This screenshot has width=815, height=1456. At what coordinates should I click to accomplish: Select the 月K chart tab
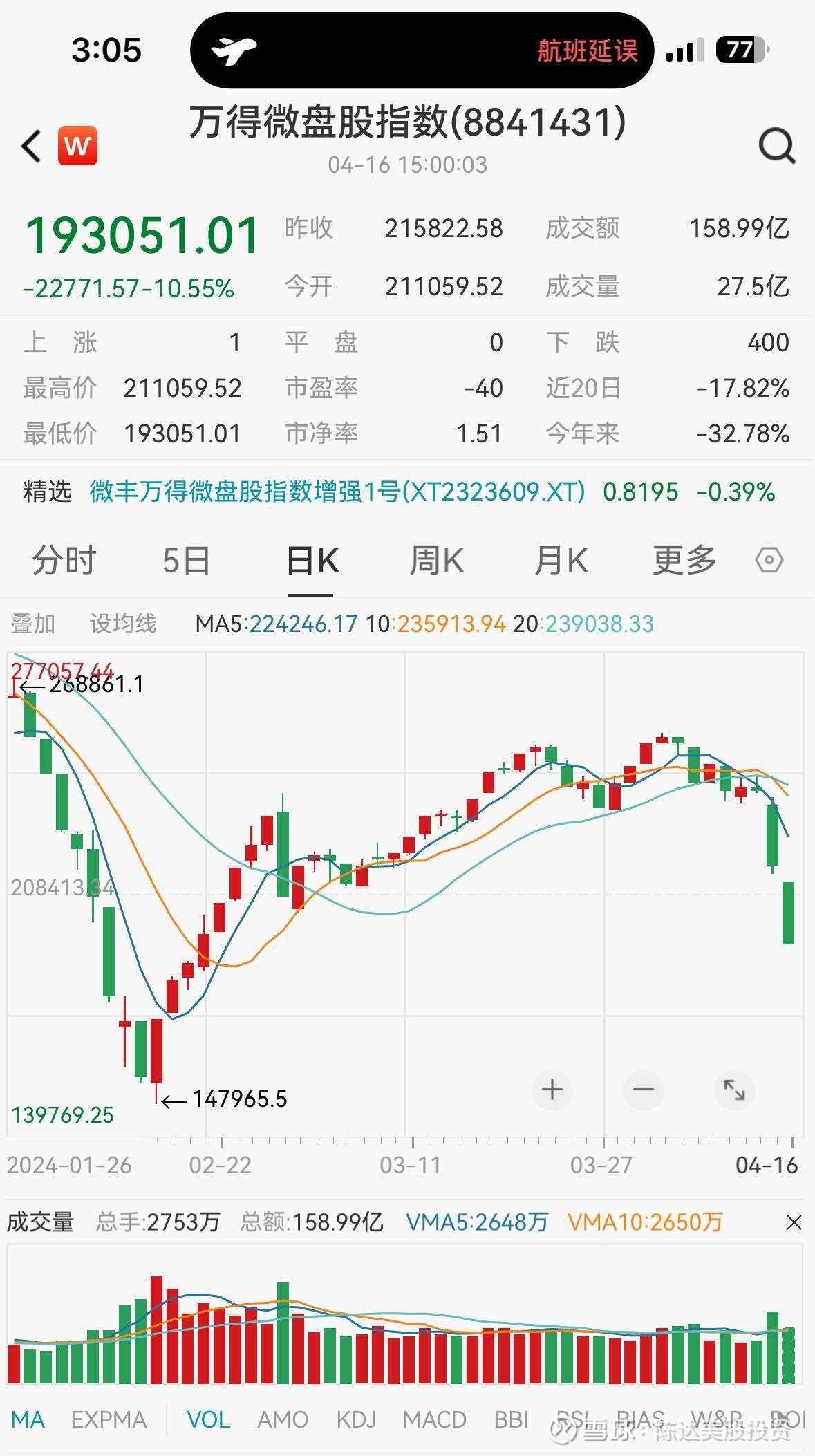(x=561, y=560)
